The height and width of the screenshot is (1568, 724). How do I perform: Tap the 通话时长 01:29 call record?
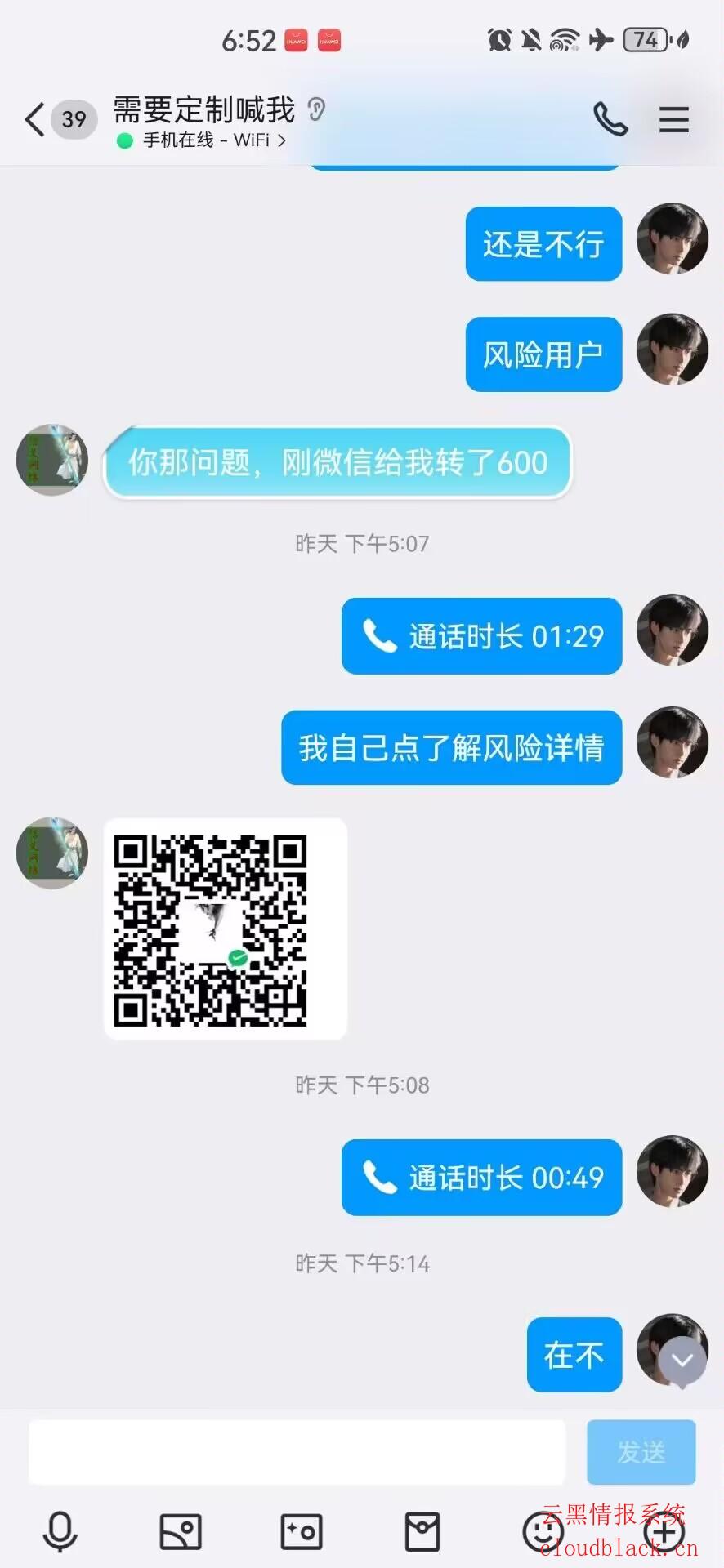click(481, 636)
